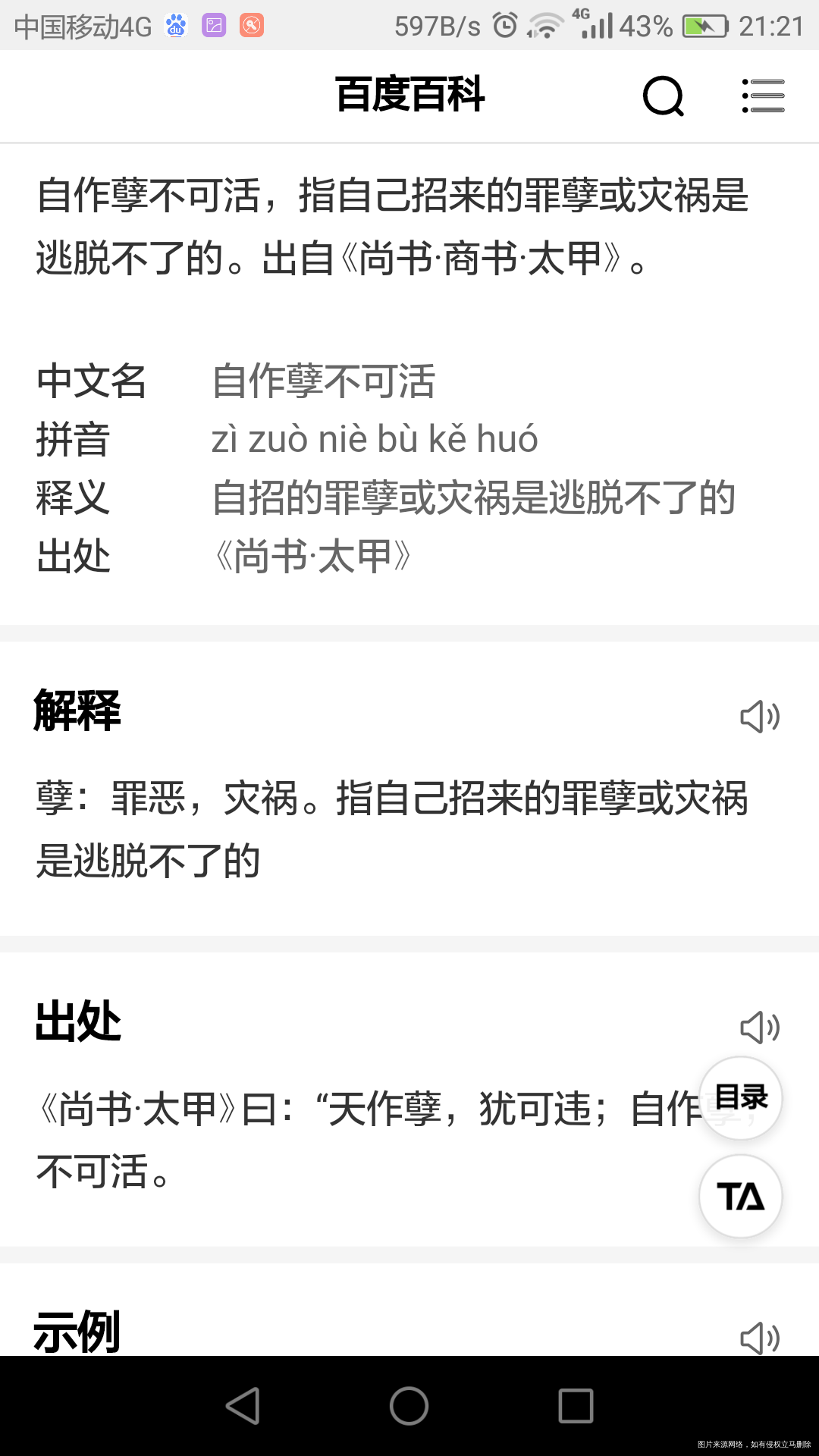Play audio for the 出处 section

point(761,1028)
